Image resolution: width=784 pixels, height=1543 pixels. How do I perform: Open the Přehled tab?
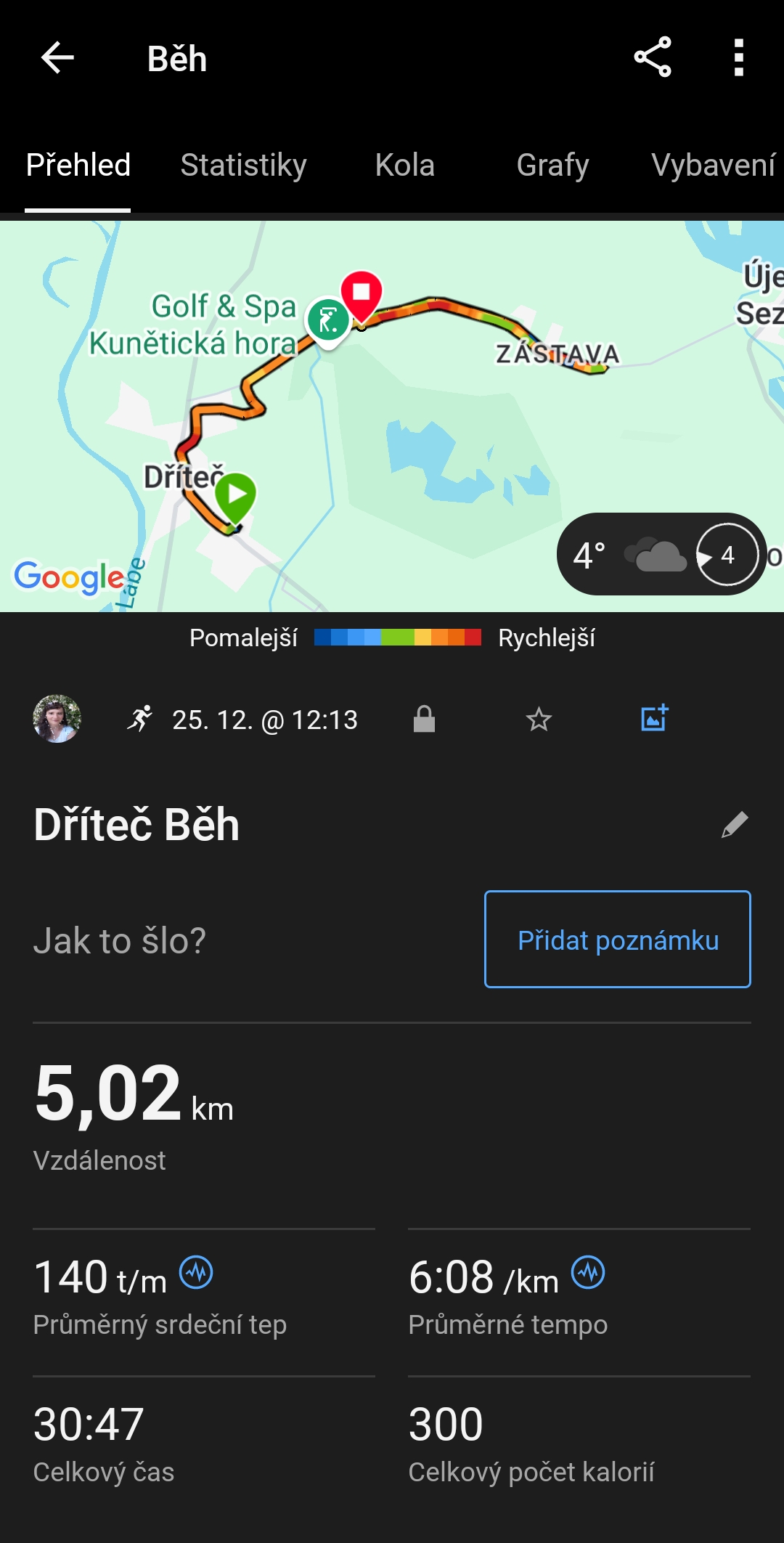78,165
